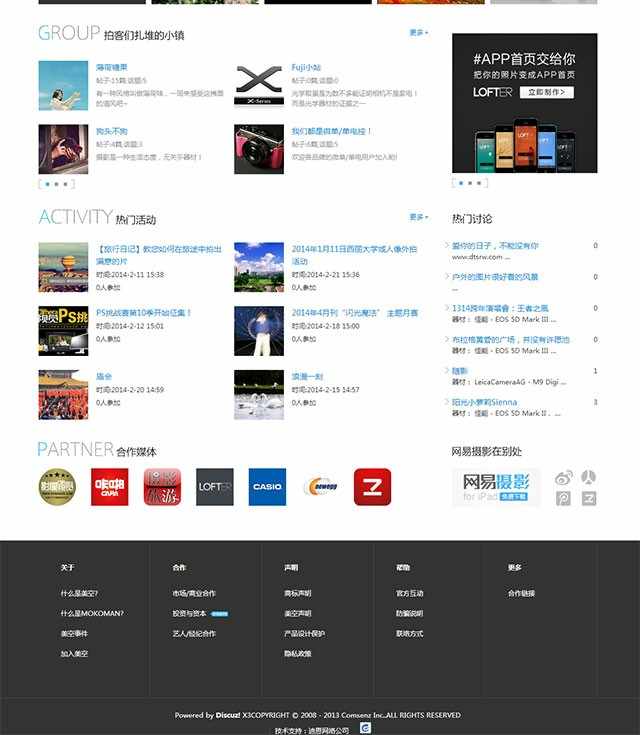The width and height of the screenshot is (640, 735).
Task: Open the PS挑战赛第10季 activity
Action: 143,313
